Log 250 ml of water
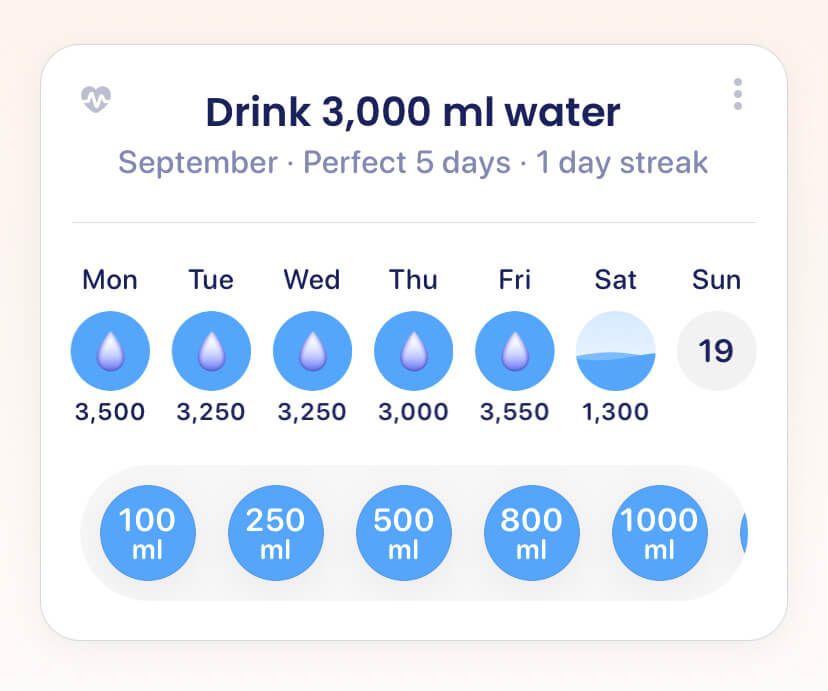The width and height of the screenshot is (828, 691). (x=276, y=533)
